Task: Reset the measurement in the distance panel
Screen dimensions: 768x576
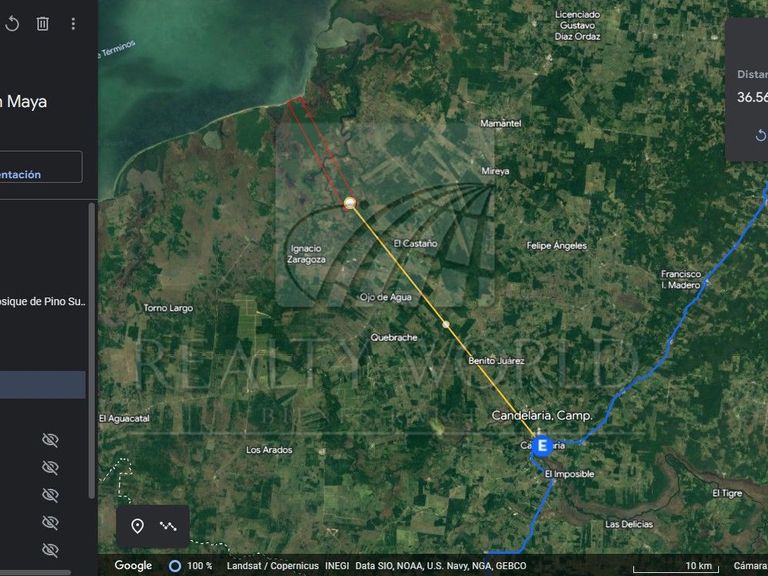Action: (x=760, y=135)
